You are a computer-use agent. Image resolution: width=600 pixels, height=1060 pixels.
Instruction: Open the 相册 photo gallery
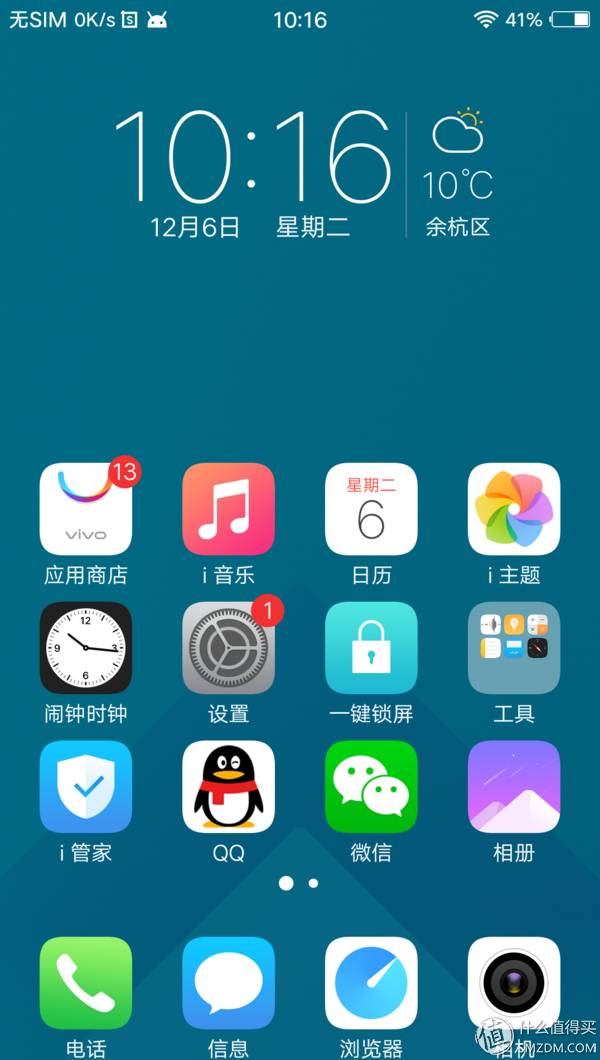pyautogui.click(x=514, y=787)
